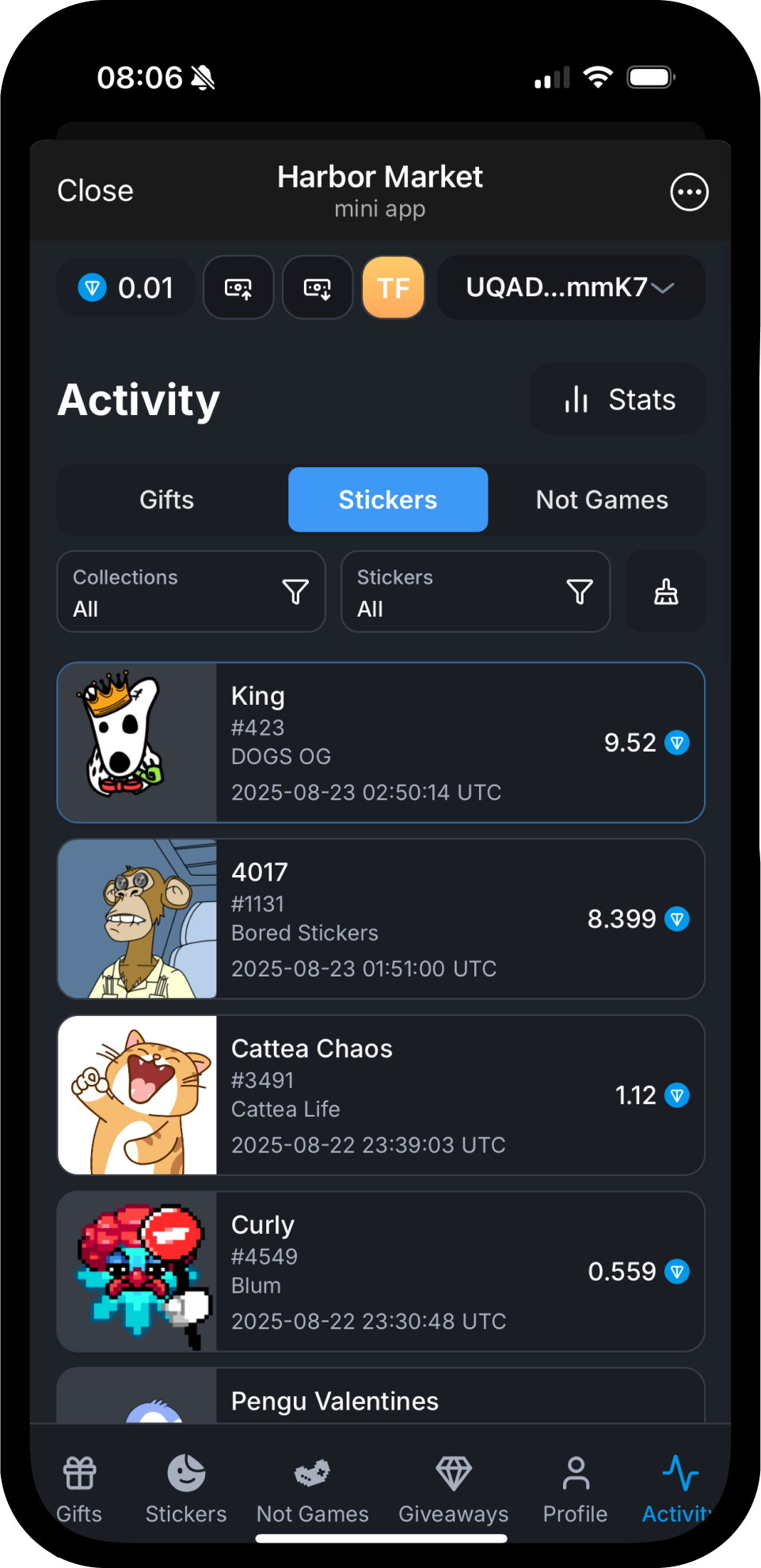The image size is (761, 1568).
Task: Open the TF profile avatar
Action: point(394,287)
